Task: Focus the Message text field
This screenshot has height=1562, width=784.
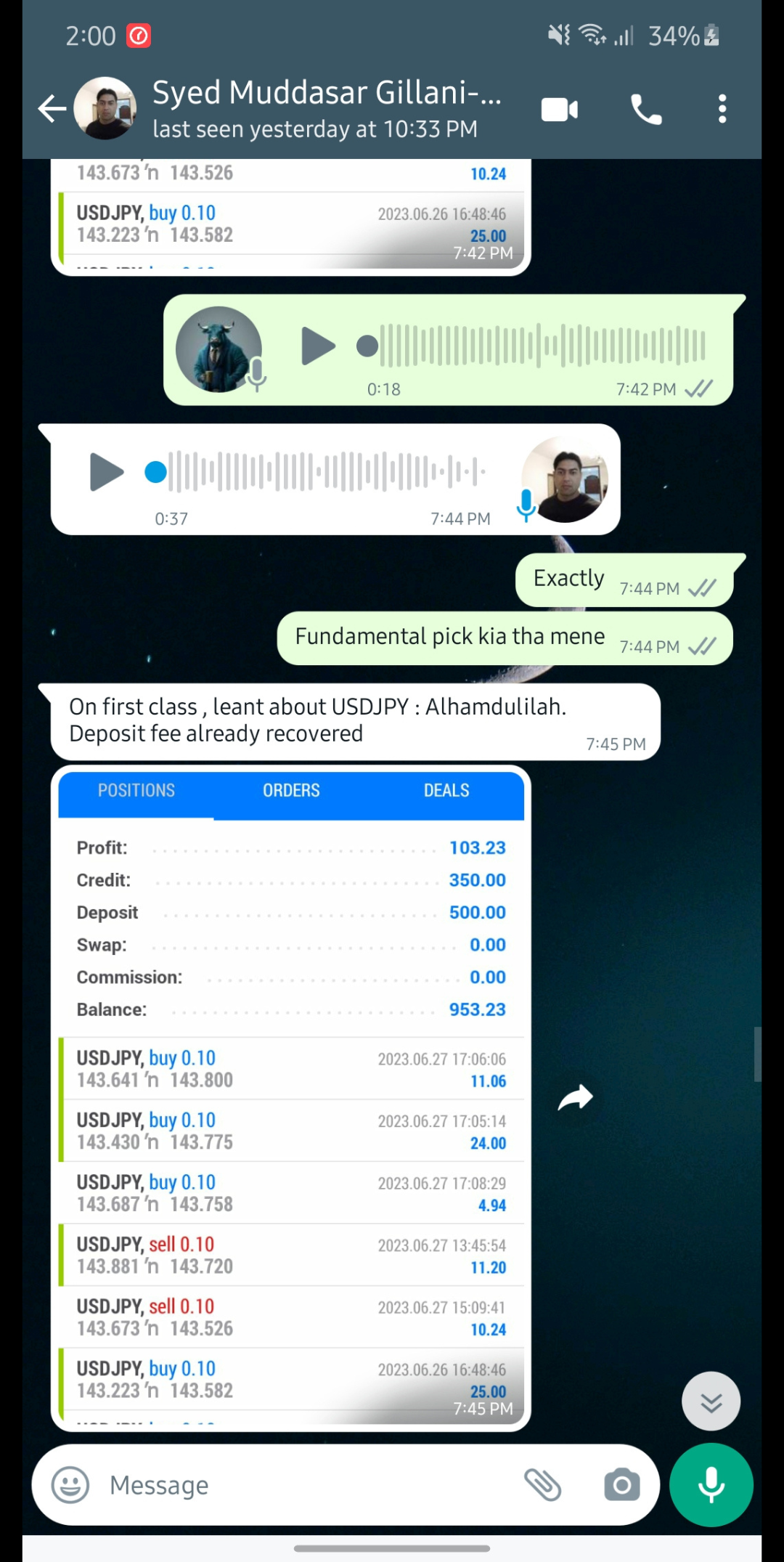Action: click(x=305, y=1485)
